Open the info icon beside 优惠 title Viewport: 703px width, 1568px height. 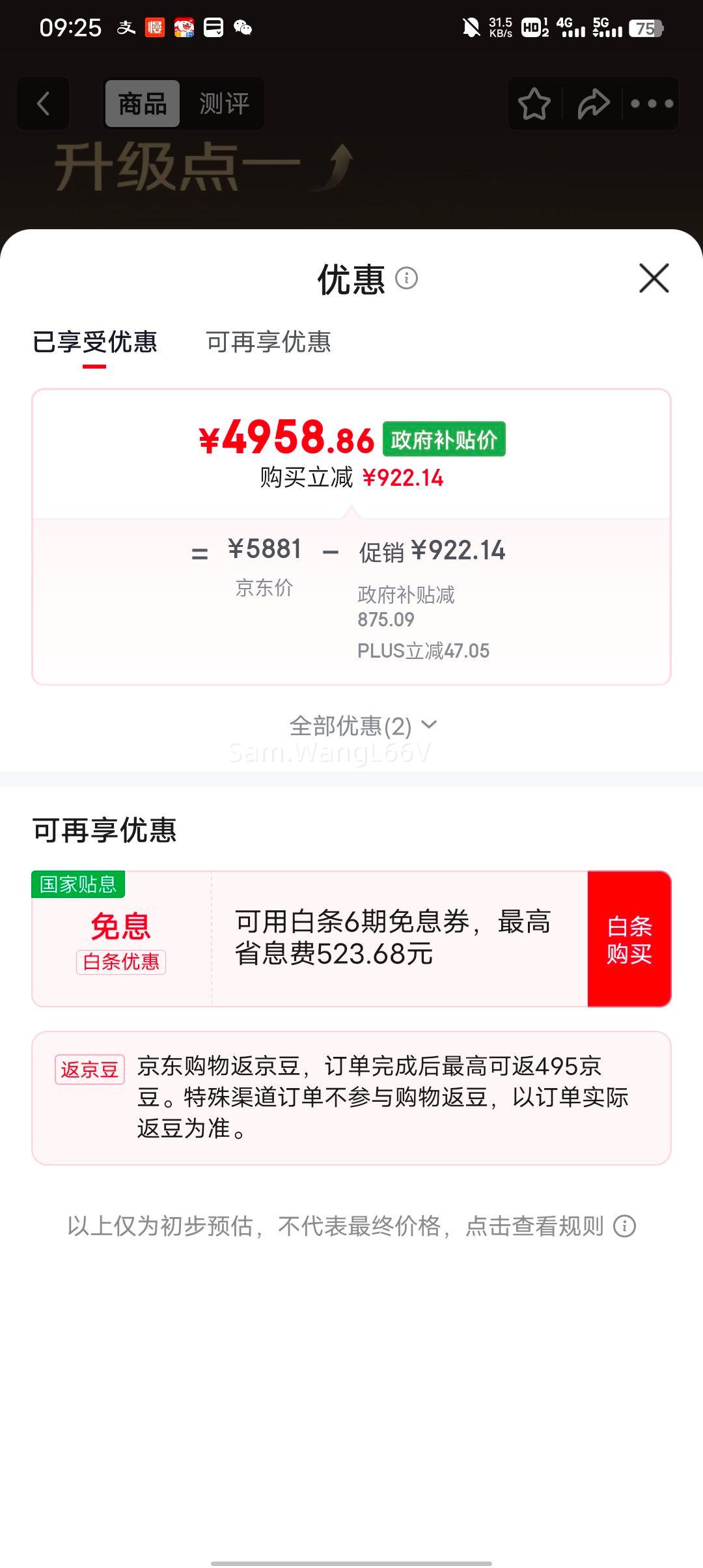coord(407,279)
